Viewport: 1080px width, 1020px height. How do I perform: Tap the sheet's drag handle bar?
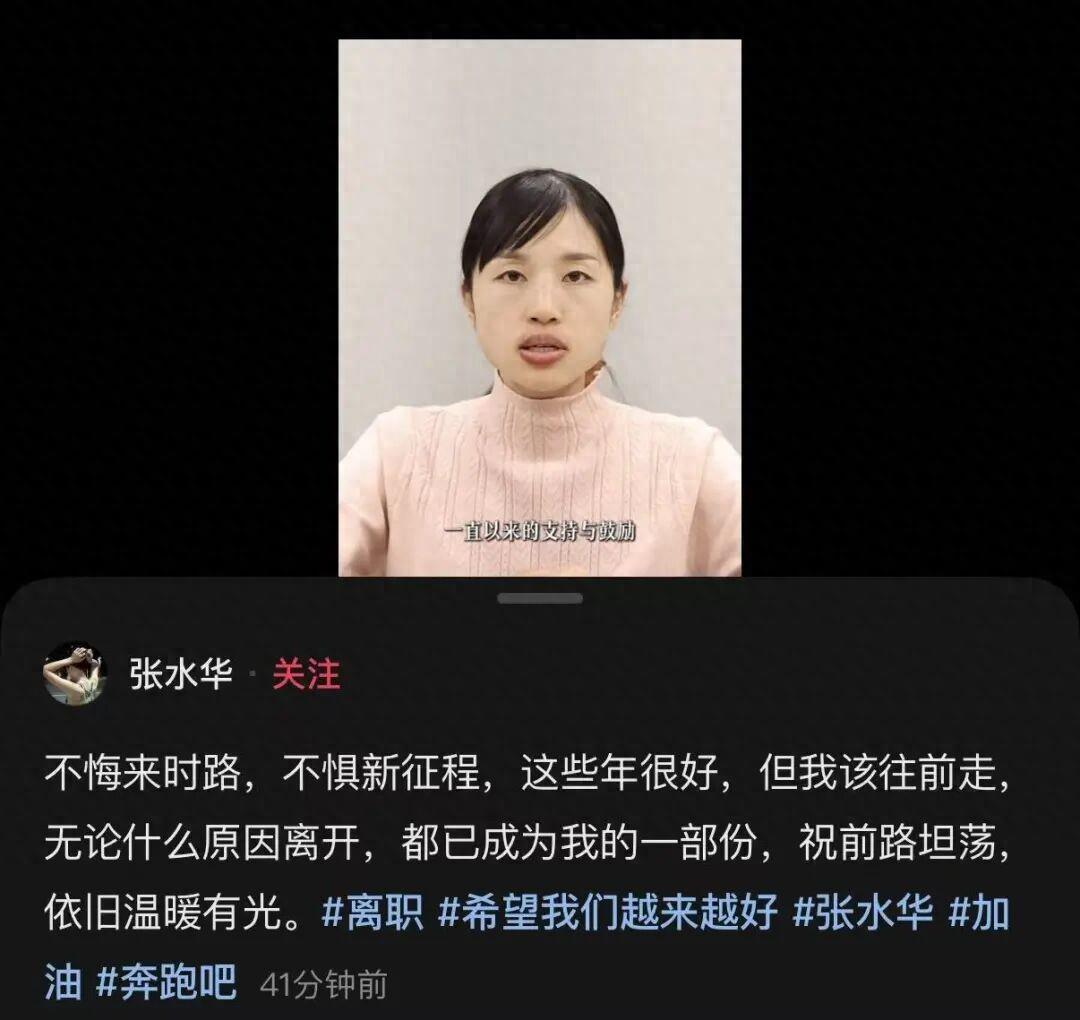point(540,598)
